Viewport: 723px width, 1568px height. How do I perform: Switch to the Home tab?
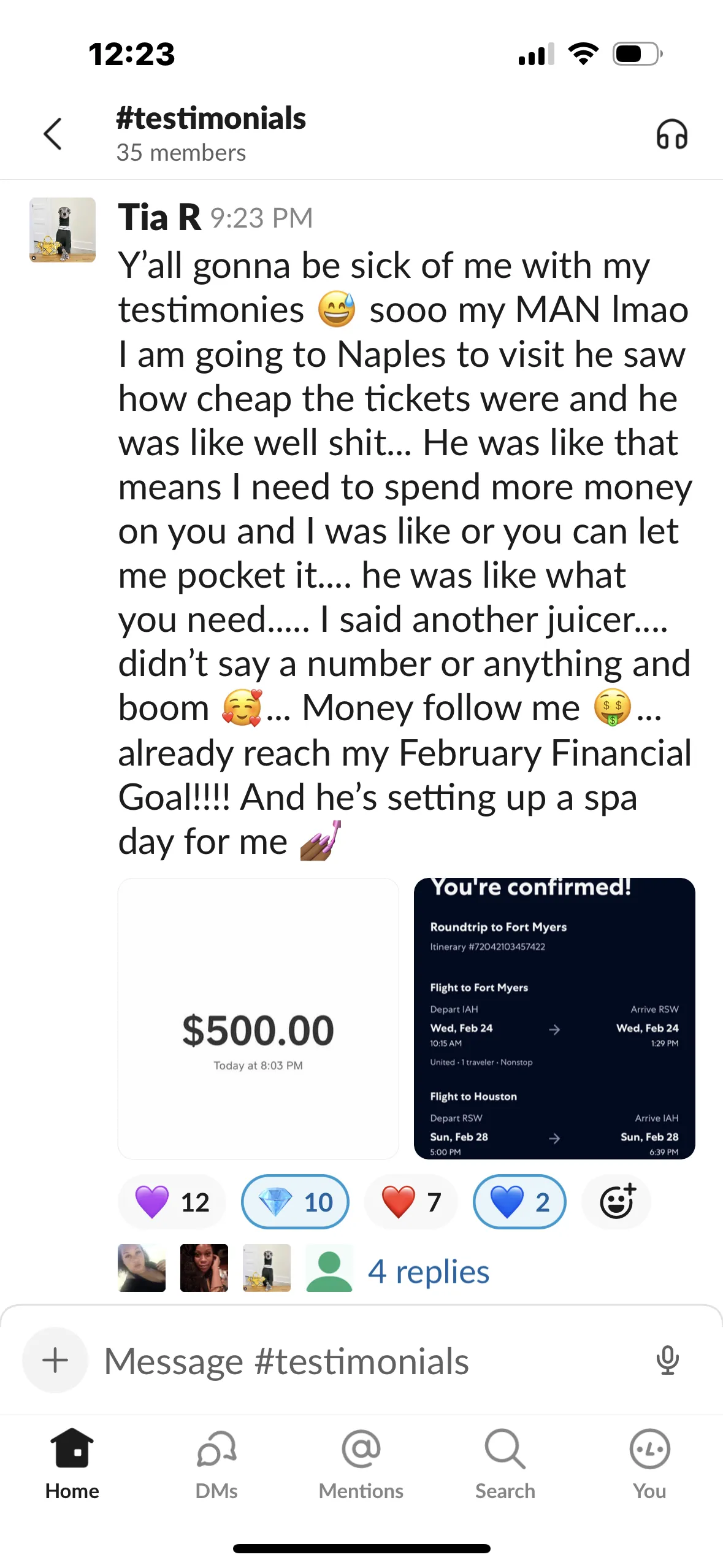[72, 1464]
